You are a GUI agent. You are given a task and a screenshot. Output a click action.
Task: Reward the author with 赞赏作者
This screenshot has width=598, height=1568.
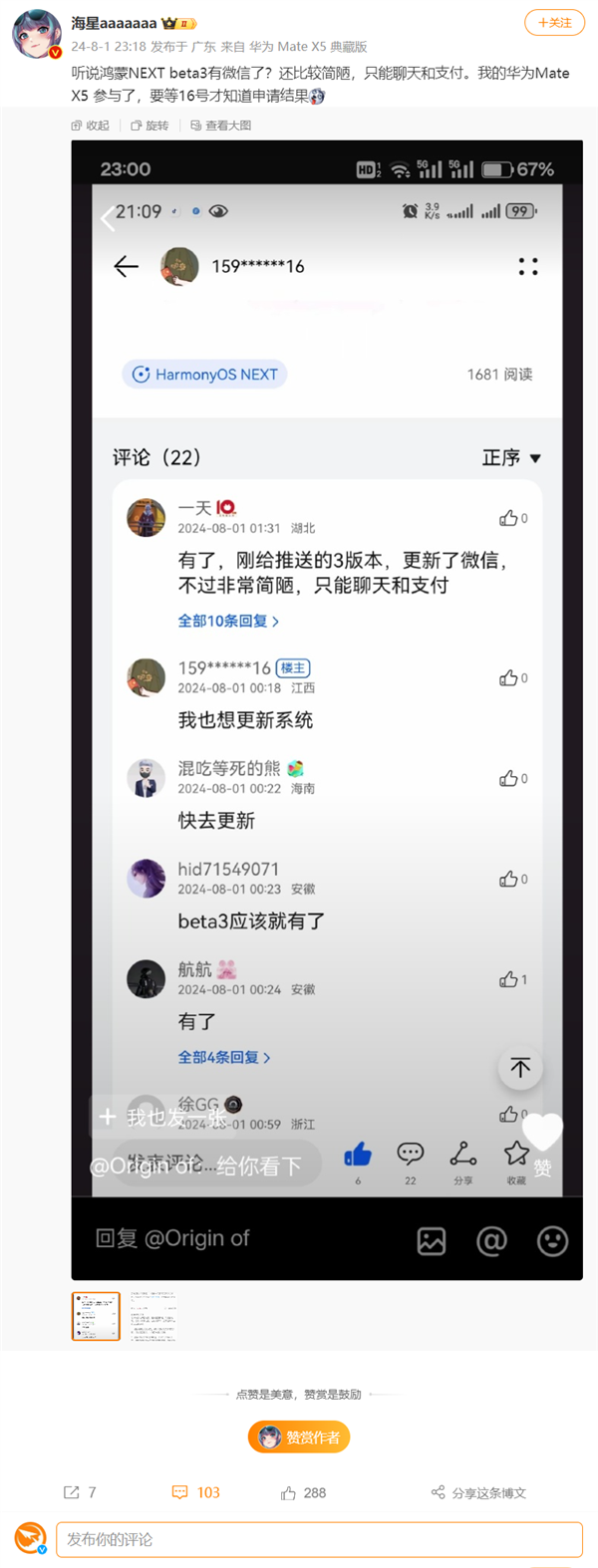299,1437
